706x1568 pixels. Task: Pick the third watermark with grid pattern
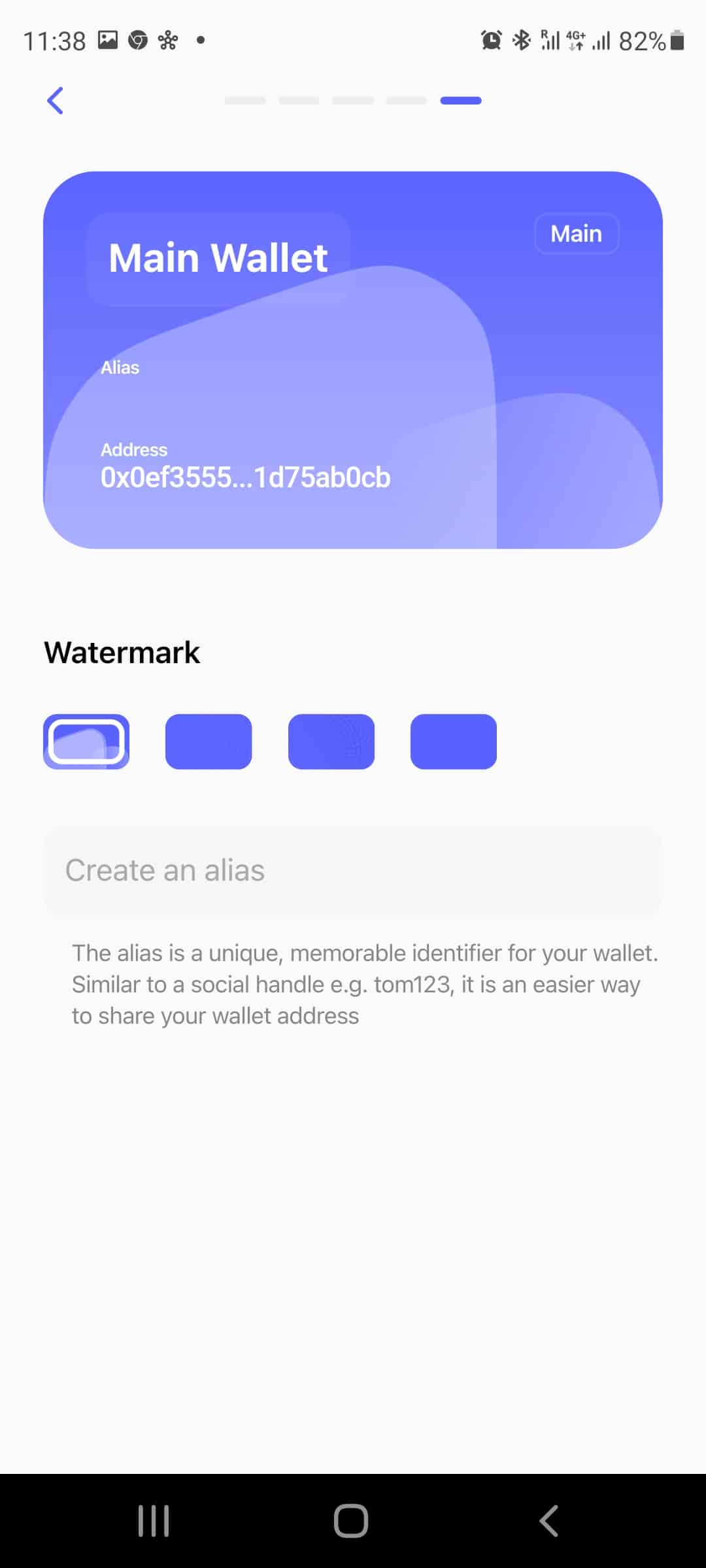331,742
